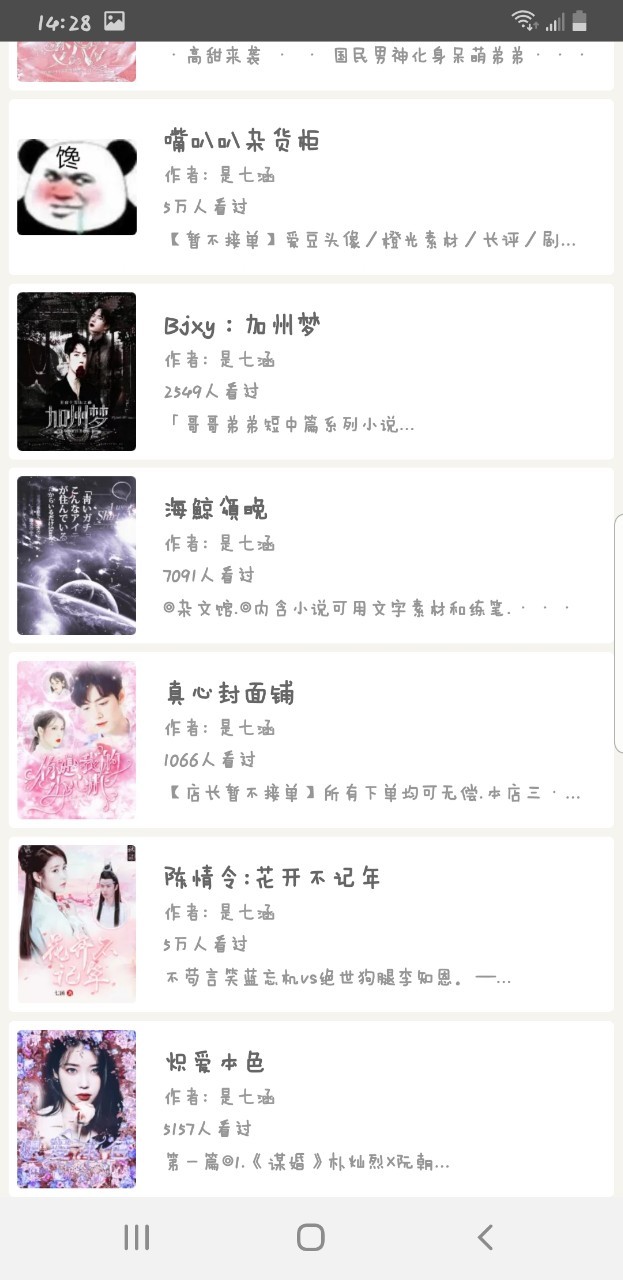
Task: Return to the home screen
Action: pos(311,1238)
